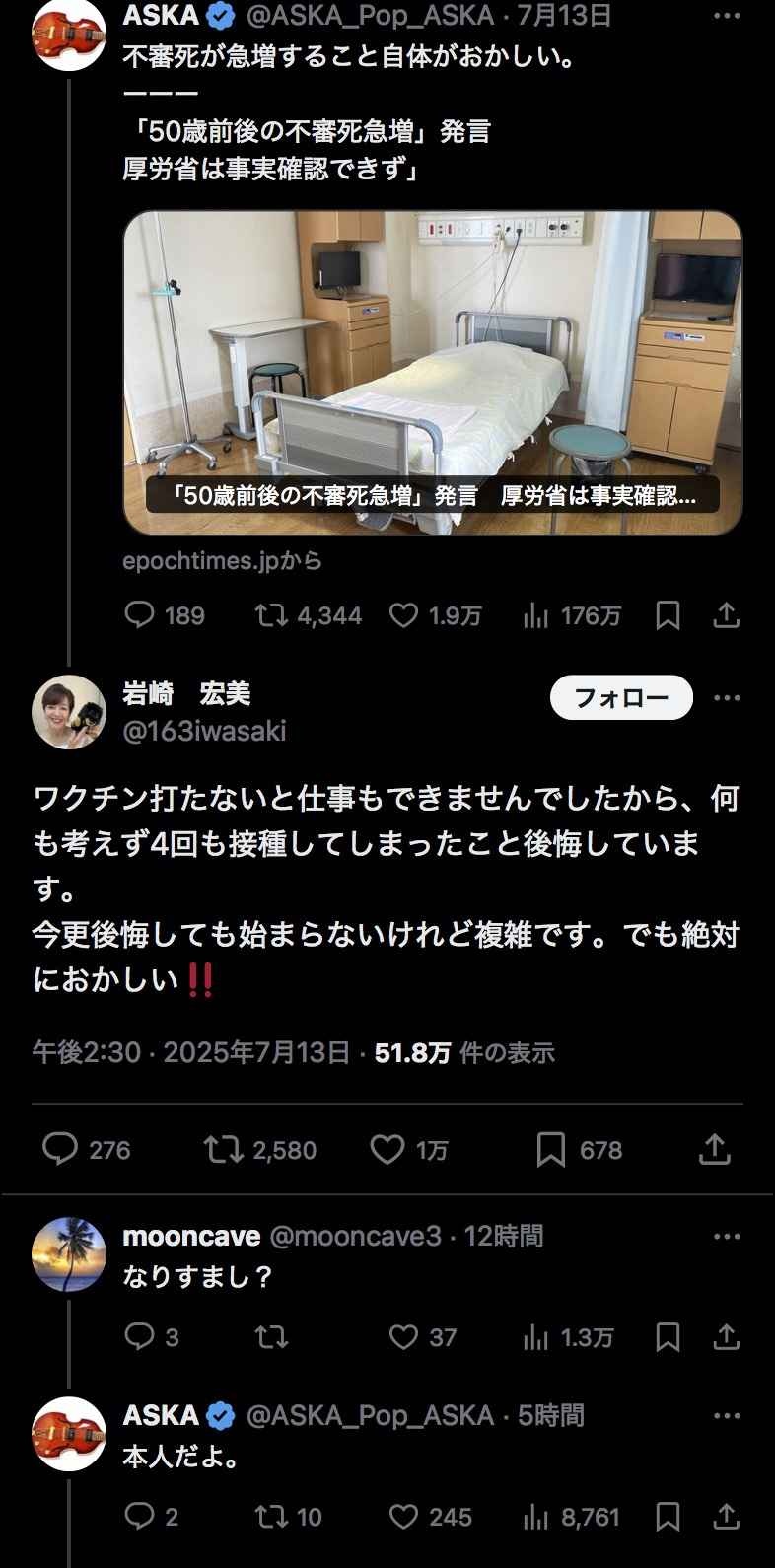The width and height of the screenshot is (775, 1568).
Task: Share ASKA's 不審死 post
Action: (726, 615)
